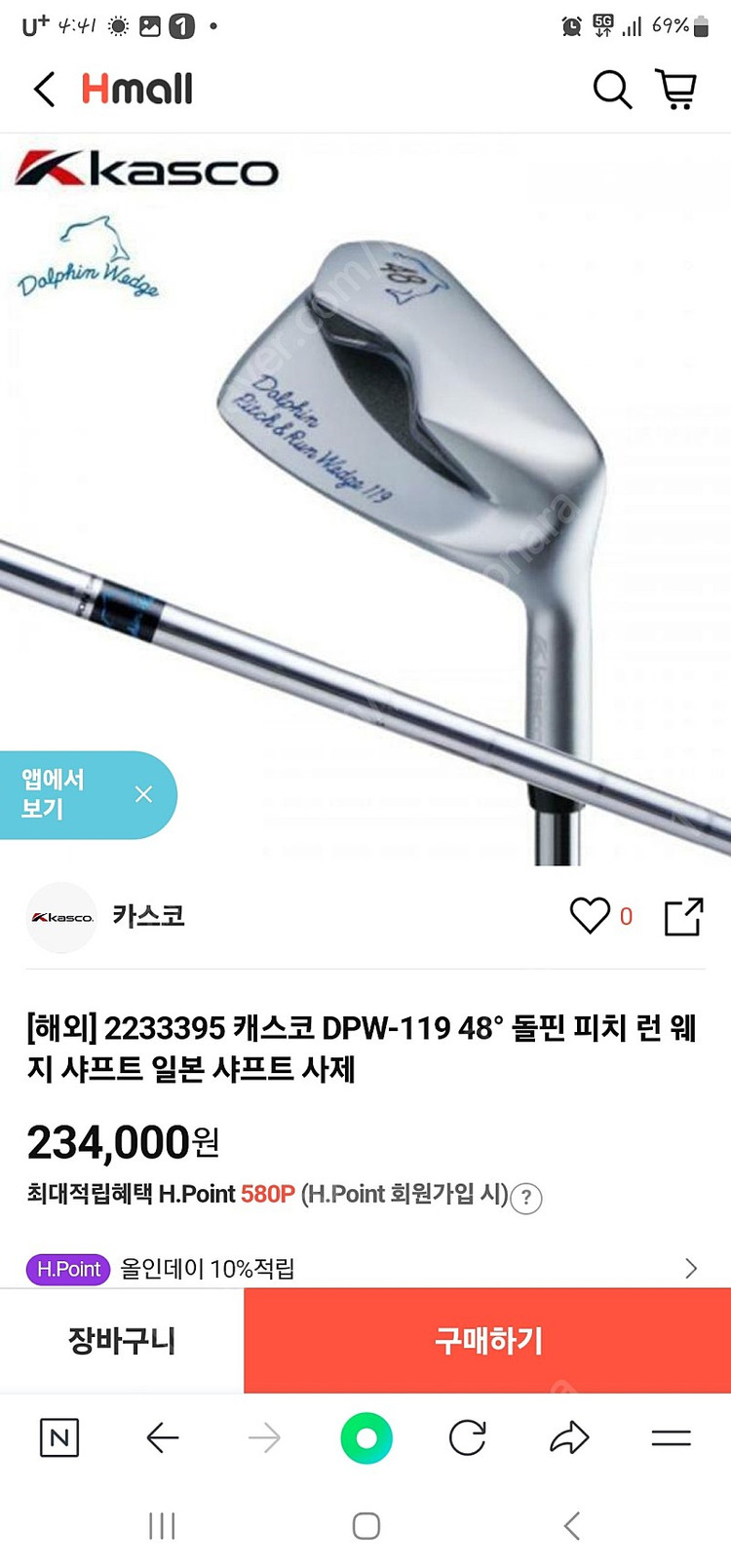Tap the green Naver search circle

(366, 1437)
